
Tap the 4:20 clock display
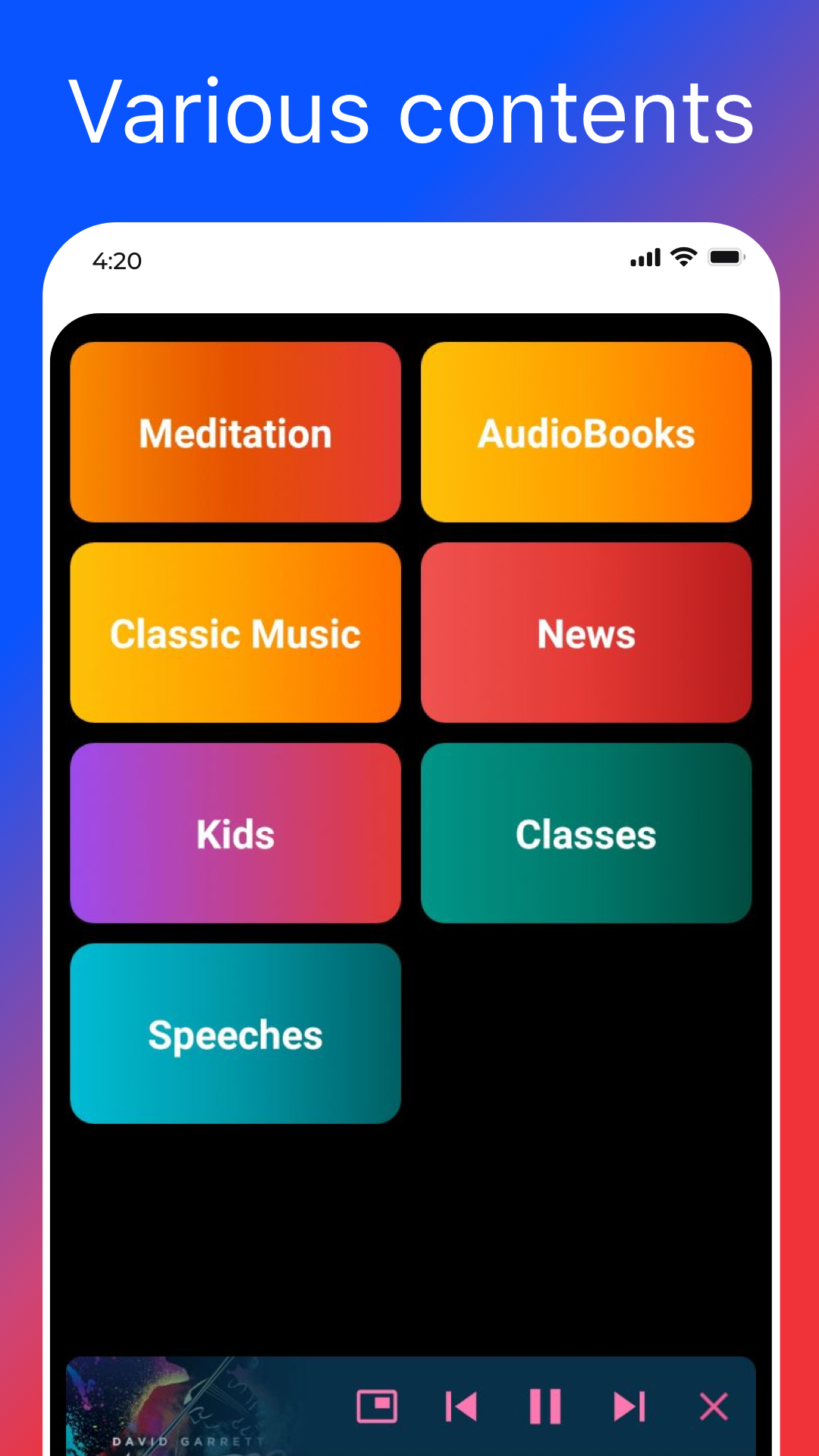point(118,260)
